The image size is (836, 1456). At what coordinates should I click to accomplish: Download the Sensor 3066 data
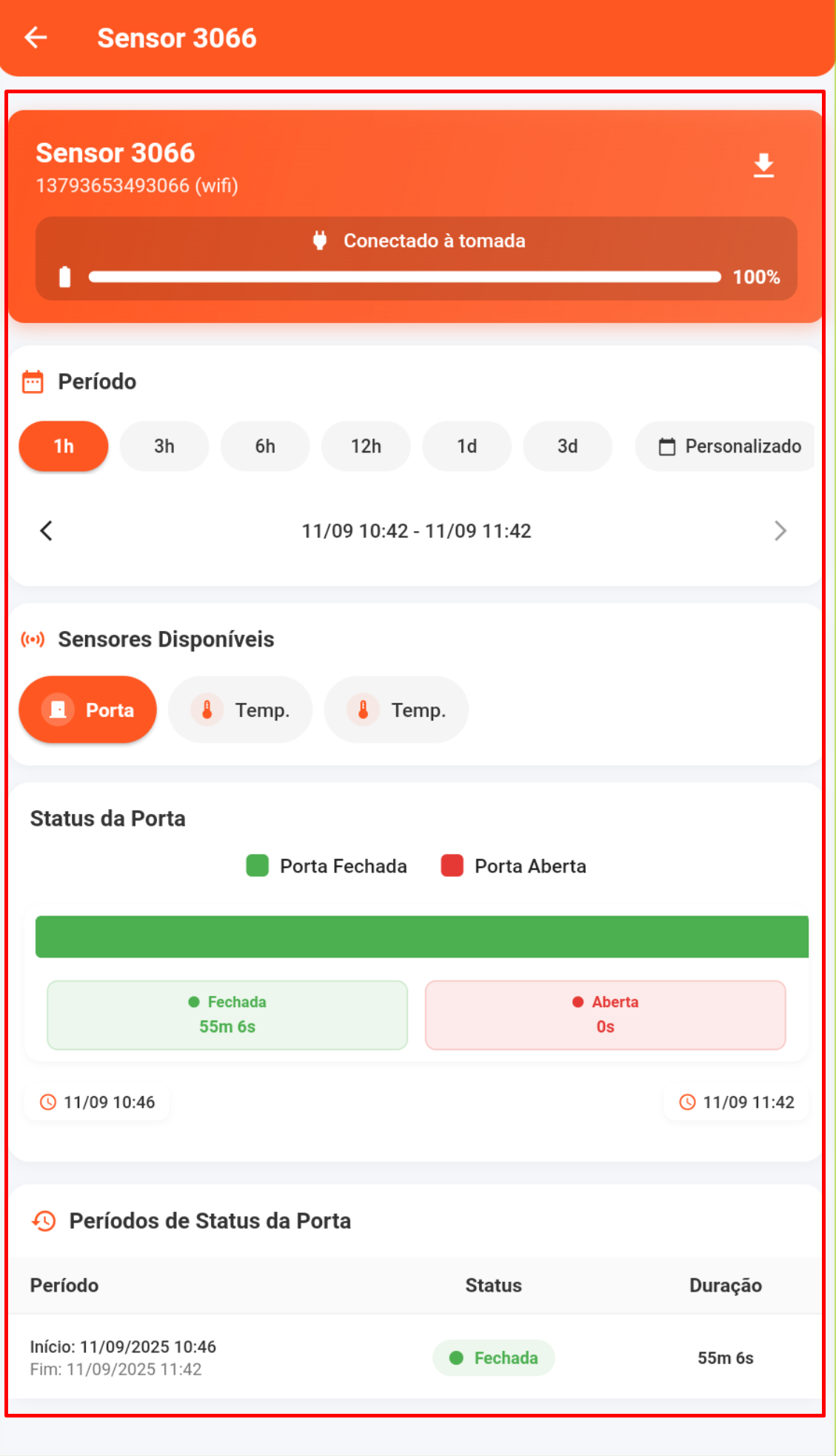[763, 165]
